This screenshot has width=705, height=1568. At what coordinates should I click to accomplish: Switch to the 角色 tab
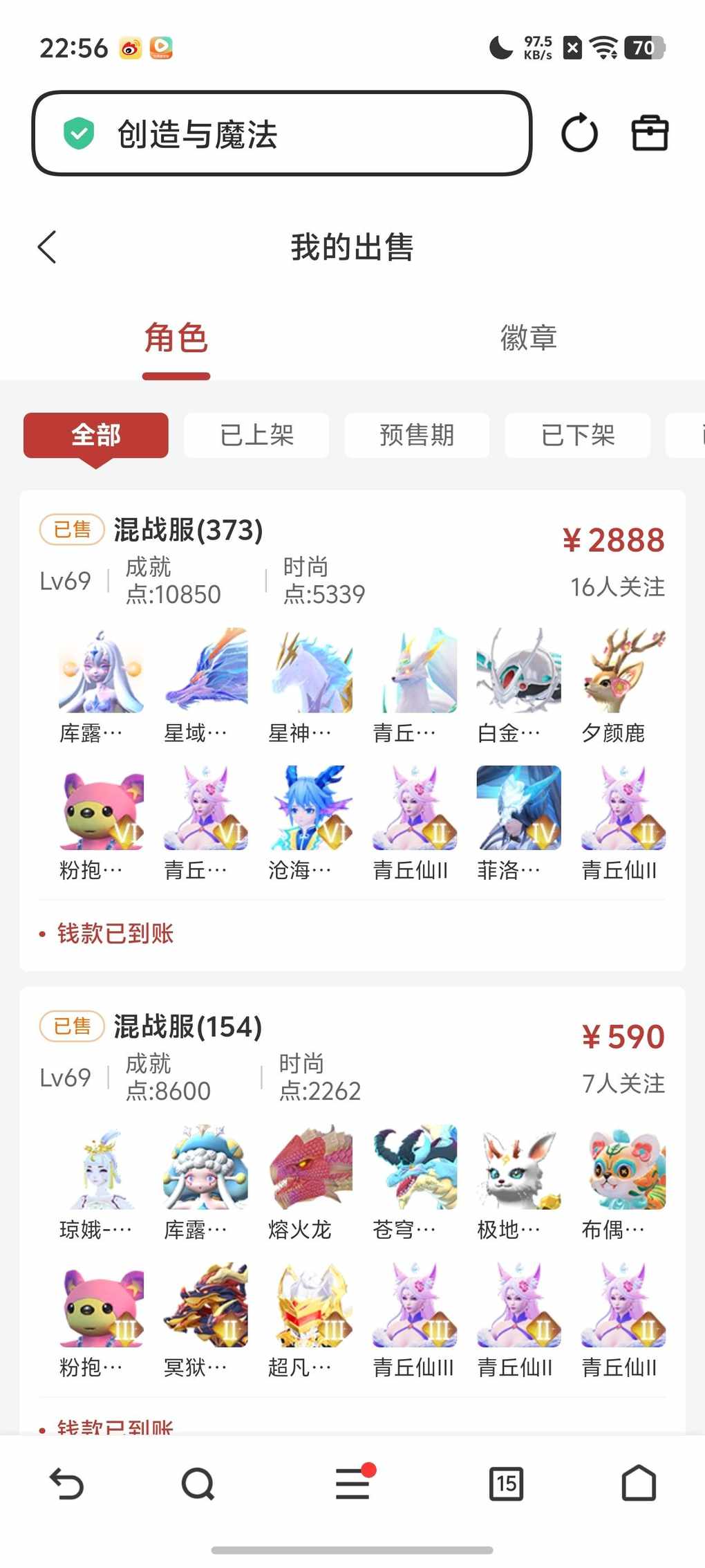(x=176, y=339)
